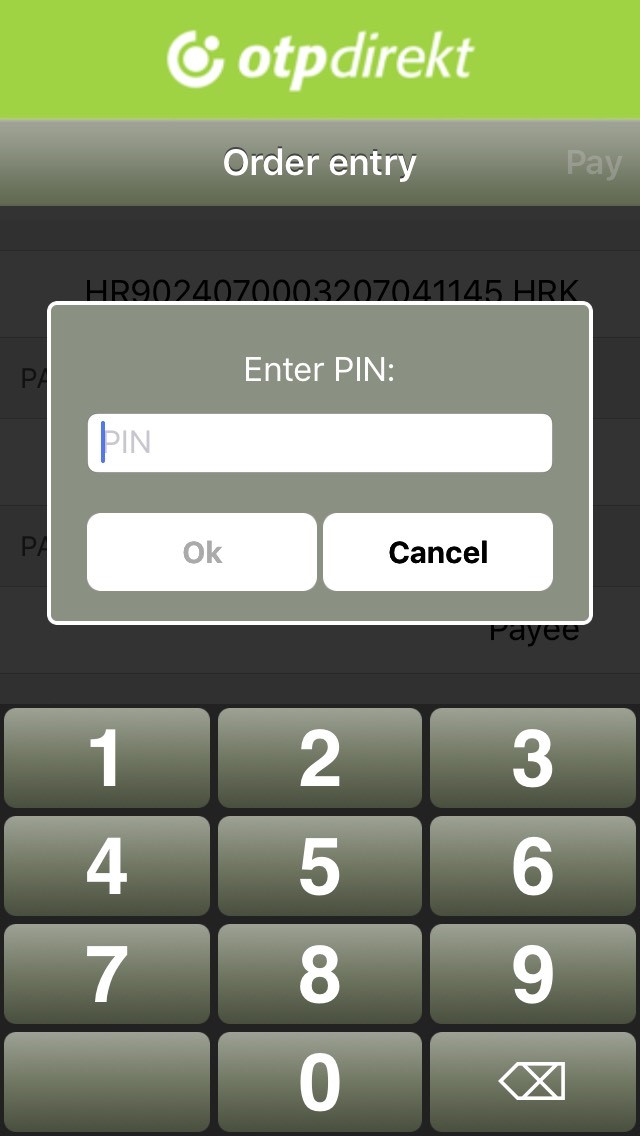Enter digit 8 on the keypad
This screenshot has width=640, height=1136.
pyautogui.click(x=320, y=974)
